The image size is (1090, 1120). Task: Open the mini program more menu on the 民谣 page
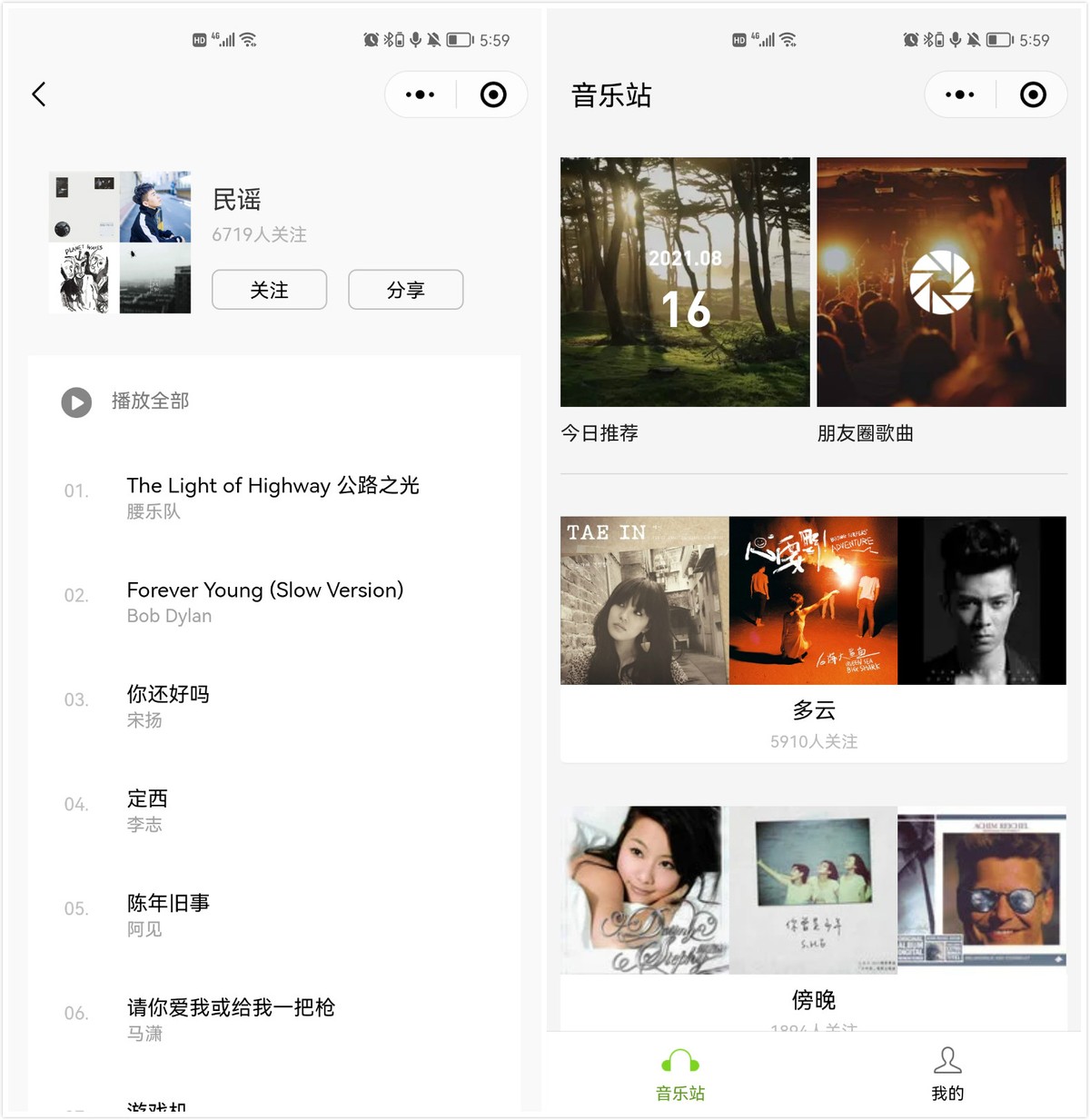420,94
